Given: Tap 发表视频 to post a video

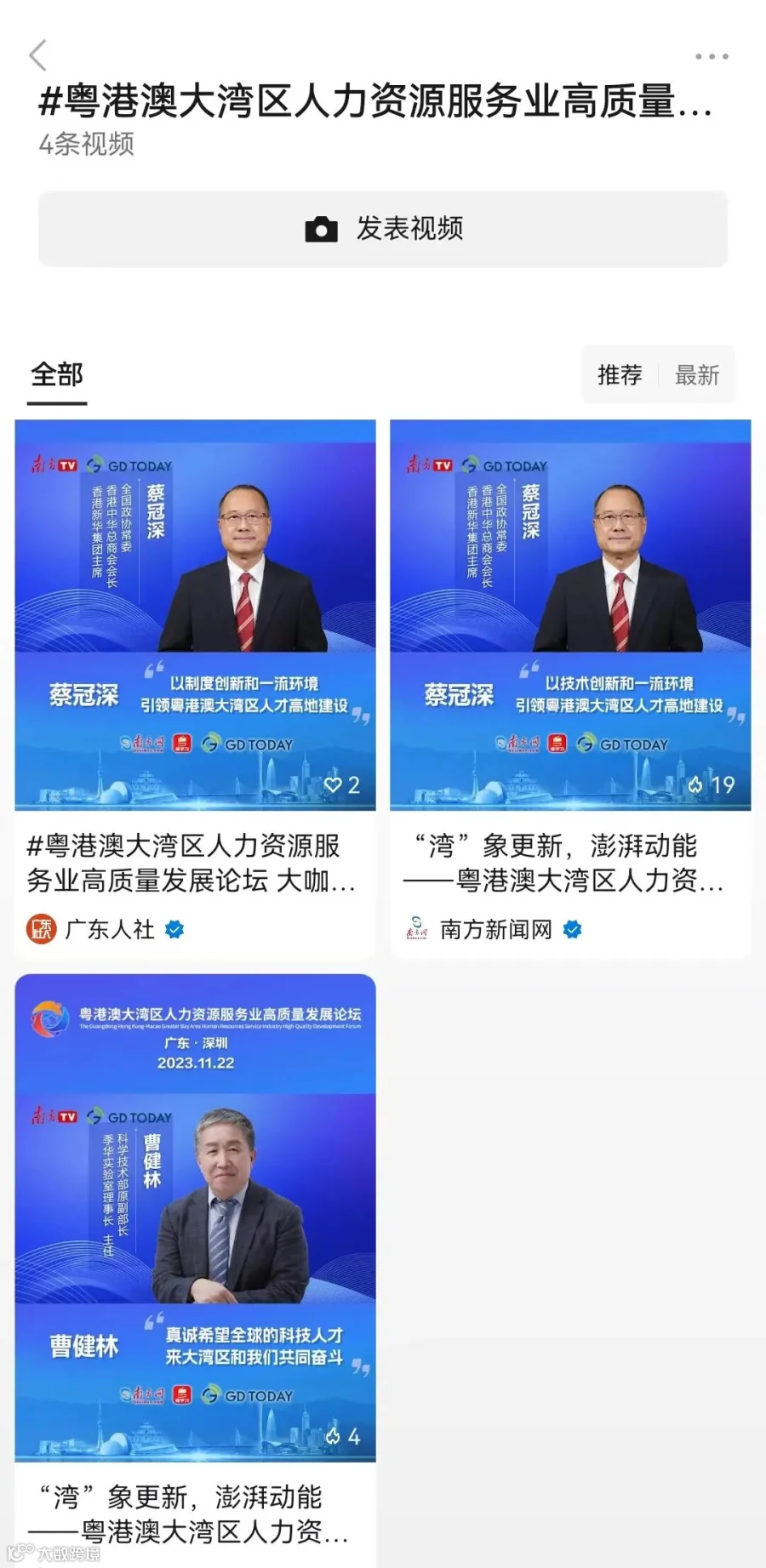Looking at the screenshot, I should pyautogui.click(x=383, y=229).
